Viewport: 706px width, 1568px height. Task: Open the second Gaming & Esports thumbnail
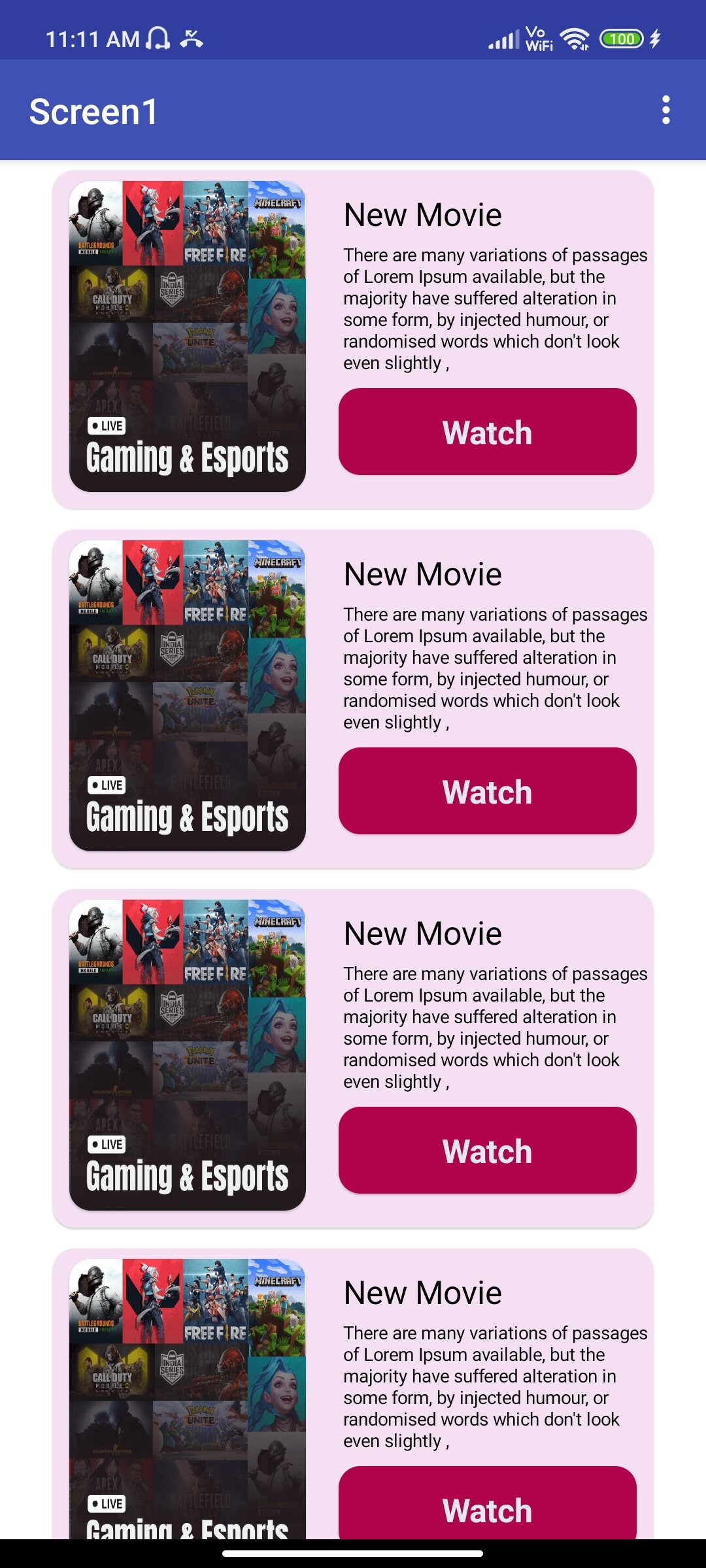[188, 696]
